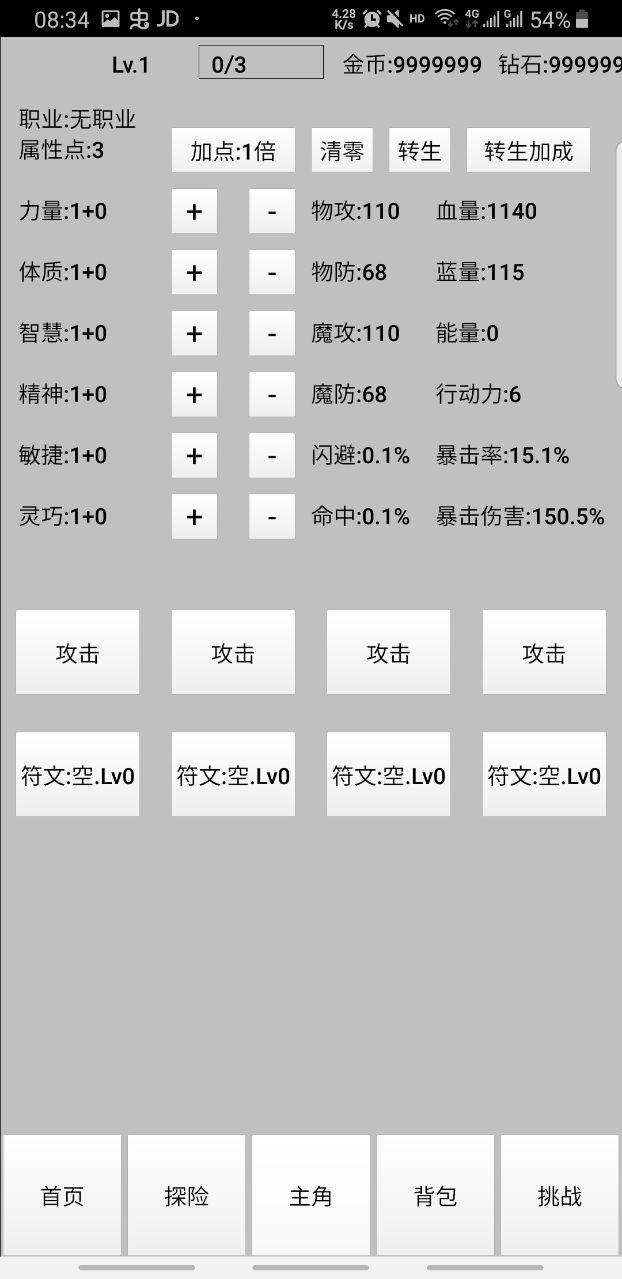
Task: Go to the 背包 inventory tab
Action: click(435, 1195)
